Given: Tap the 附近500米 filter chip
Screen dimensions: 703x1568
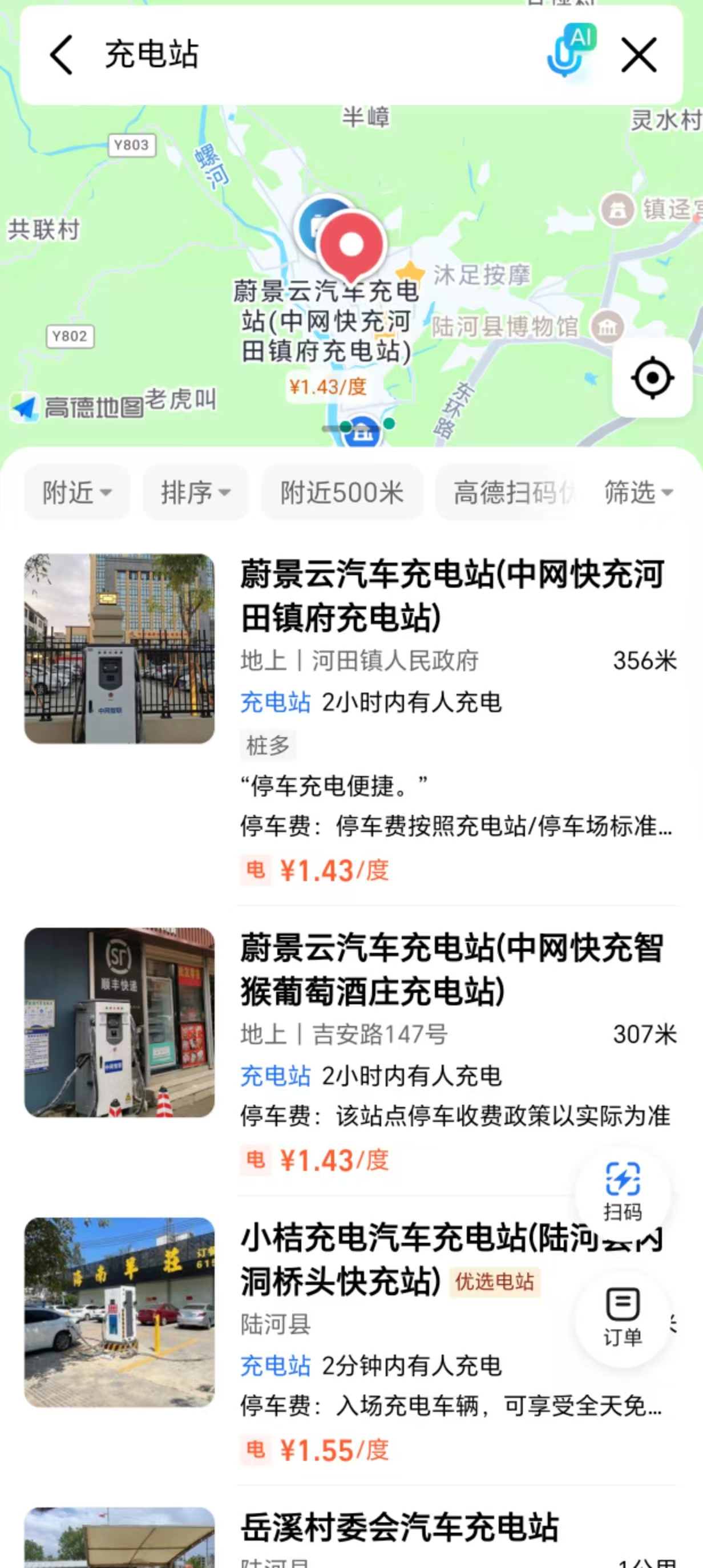Looking at the screenshot, I should pyautogui.click(x=342, y=493).
